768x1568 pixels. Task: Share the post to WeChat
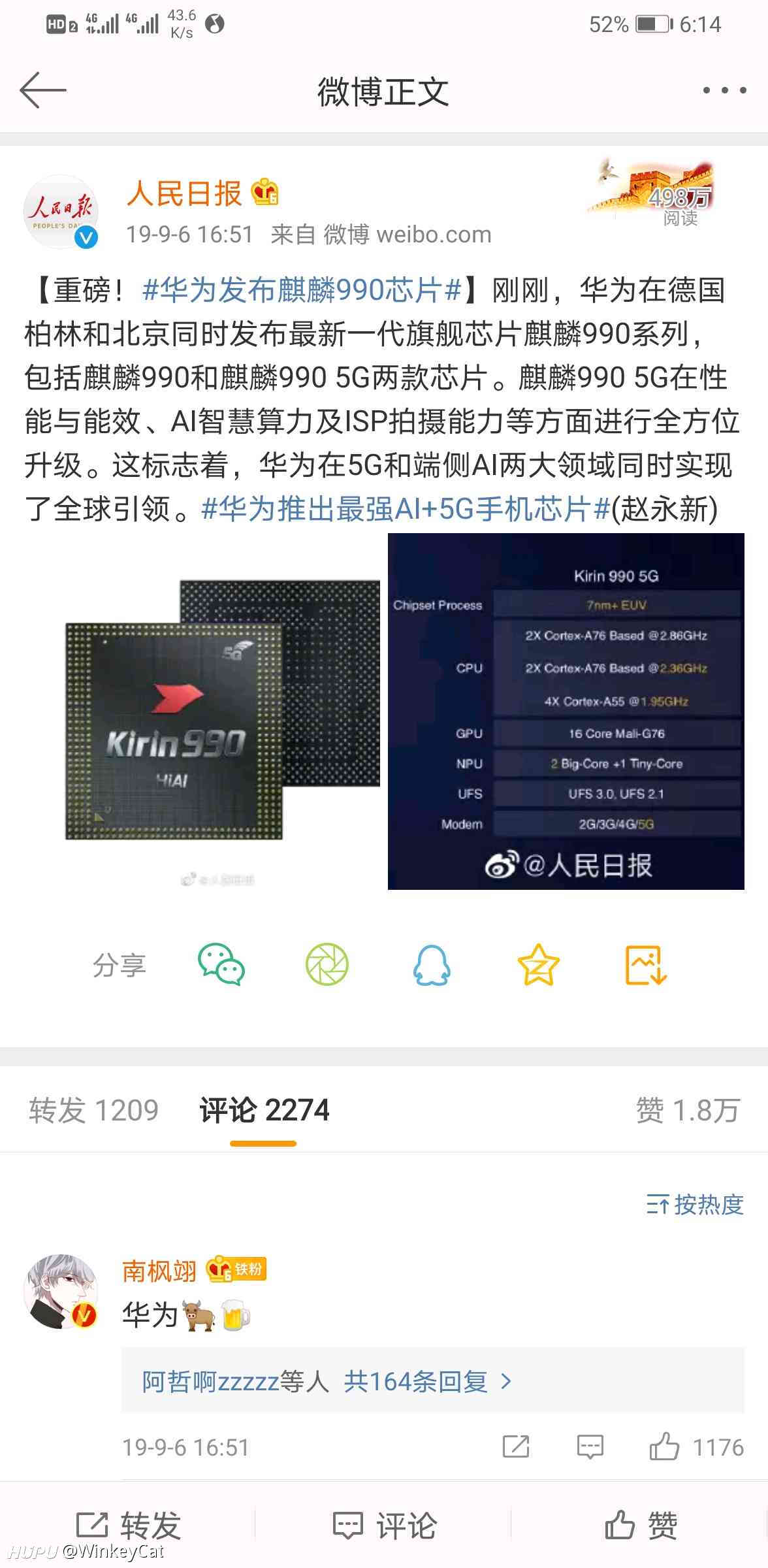(x=221, y=964)
